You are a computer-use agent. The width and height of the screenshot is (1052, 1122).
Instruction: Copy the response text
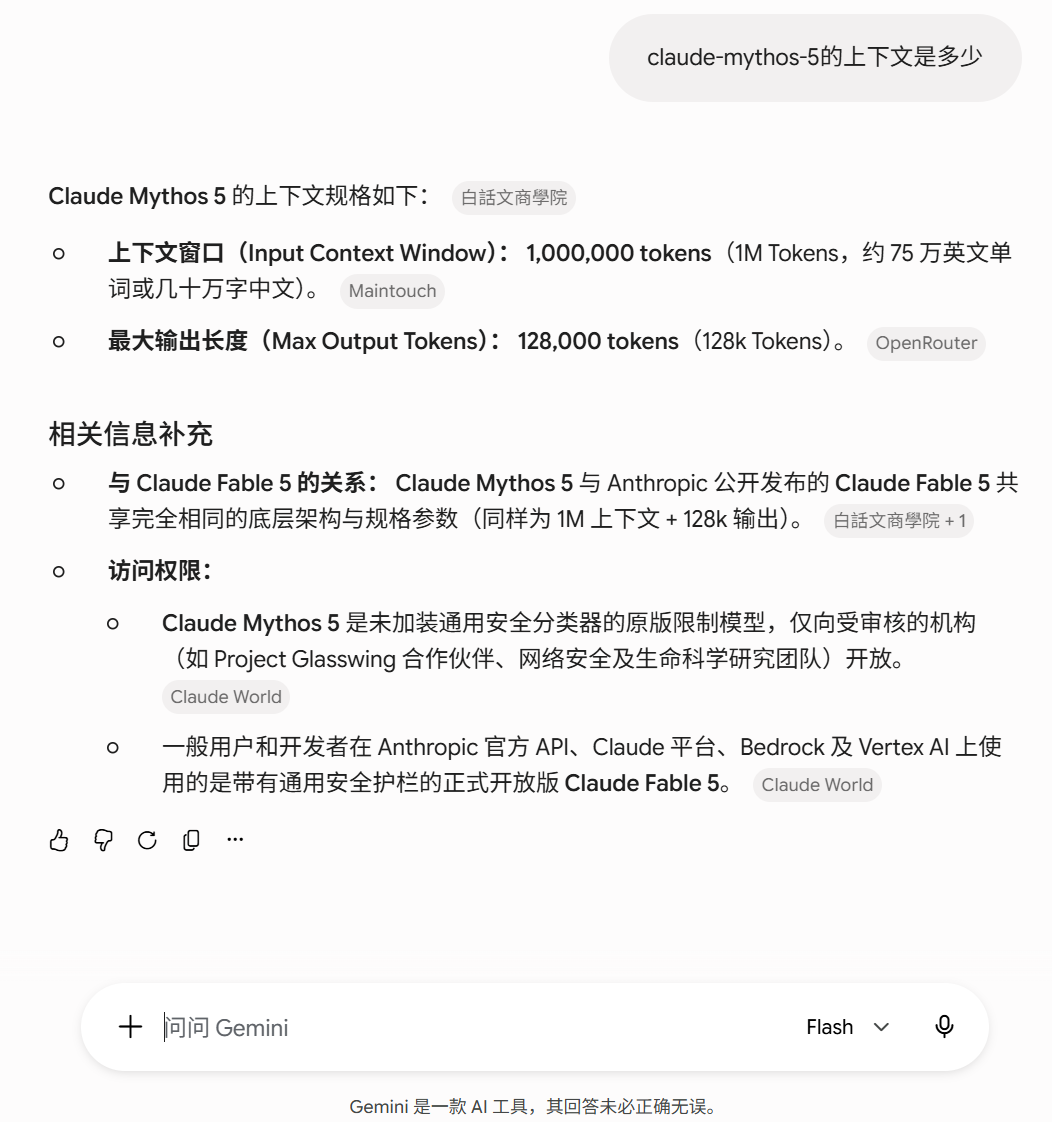point(191,839)
